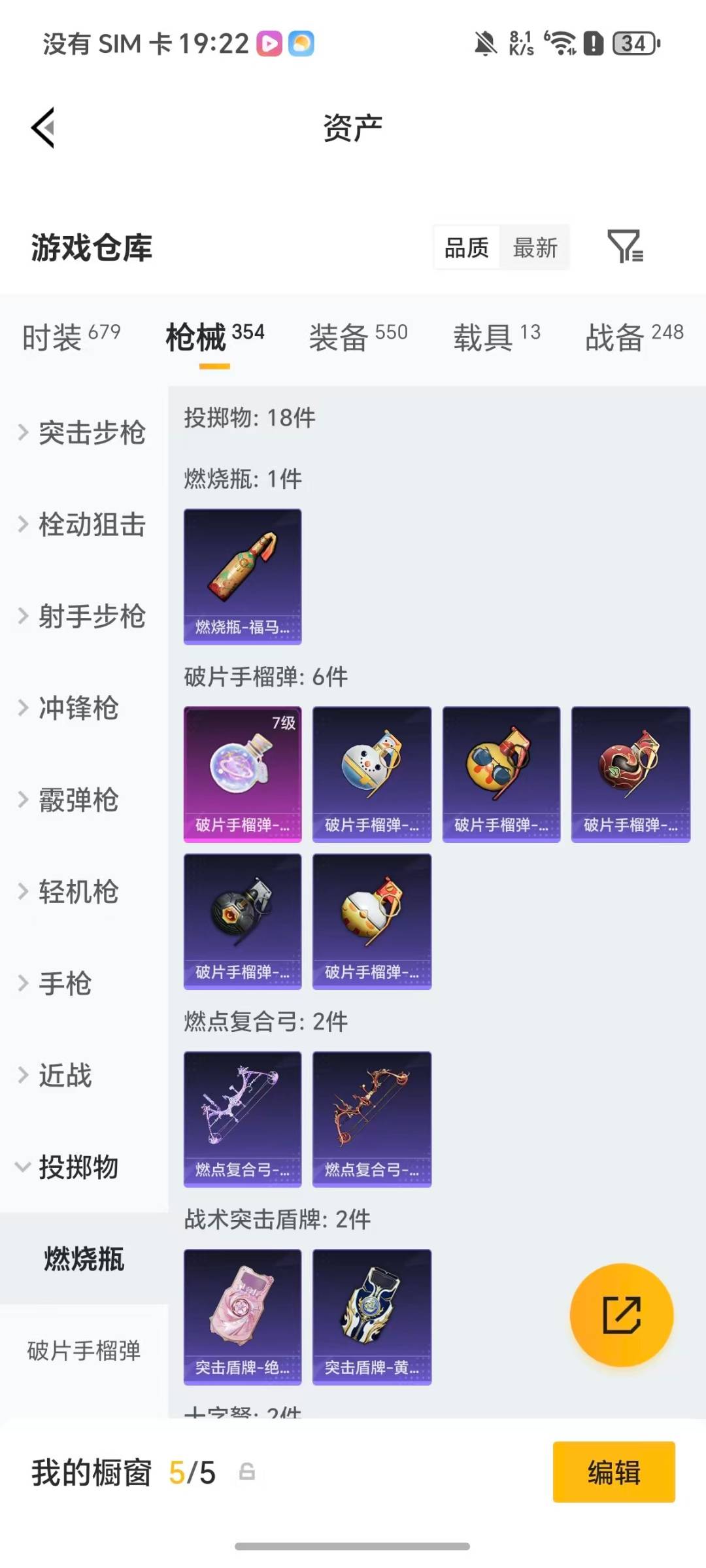706x1568 pixels.
Task: Tap the back arrow on the 资产 page
Action: pos(43,126)
